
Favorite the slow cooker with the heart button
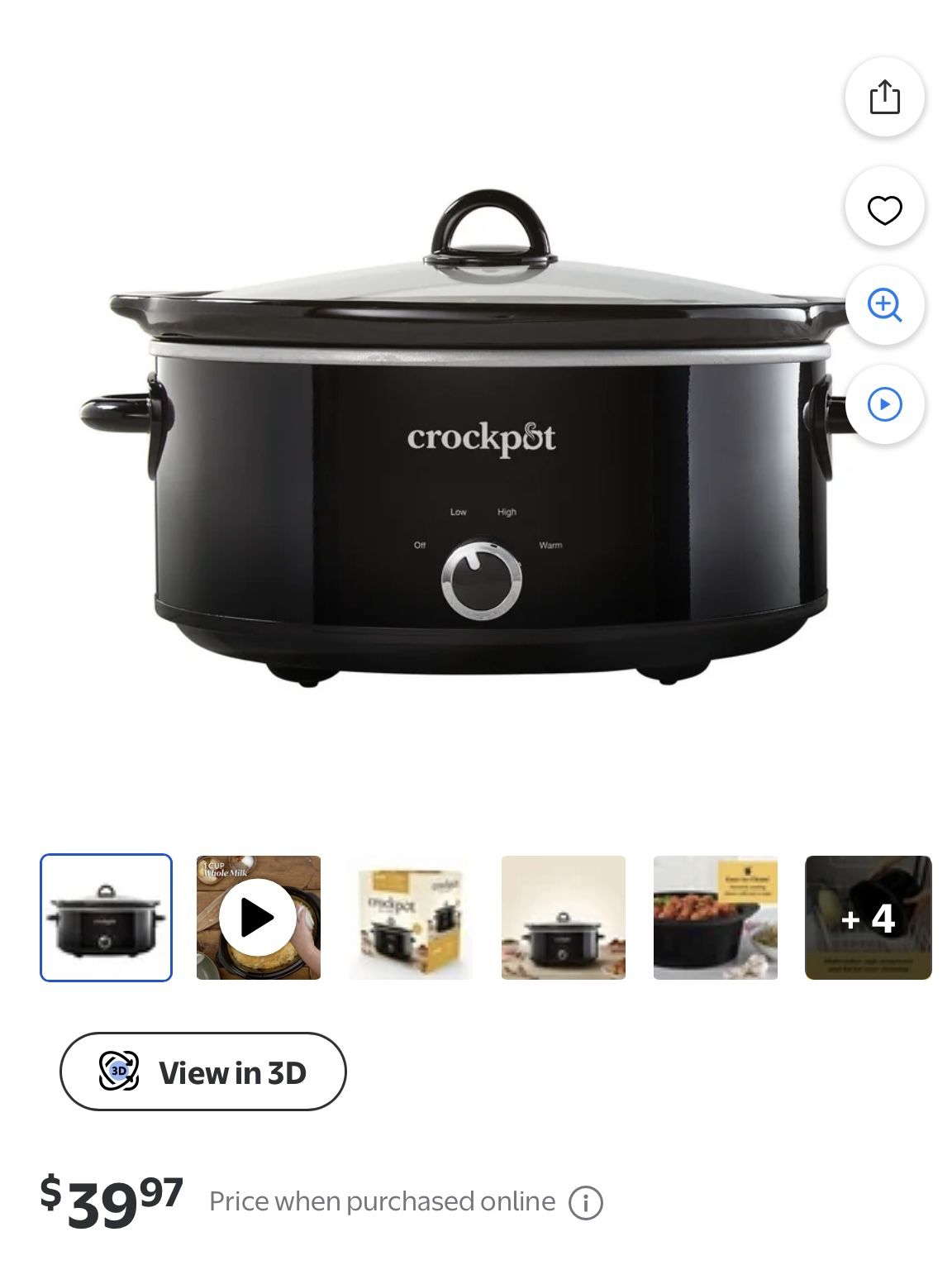click(x=885, y=207)
